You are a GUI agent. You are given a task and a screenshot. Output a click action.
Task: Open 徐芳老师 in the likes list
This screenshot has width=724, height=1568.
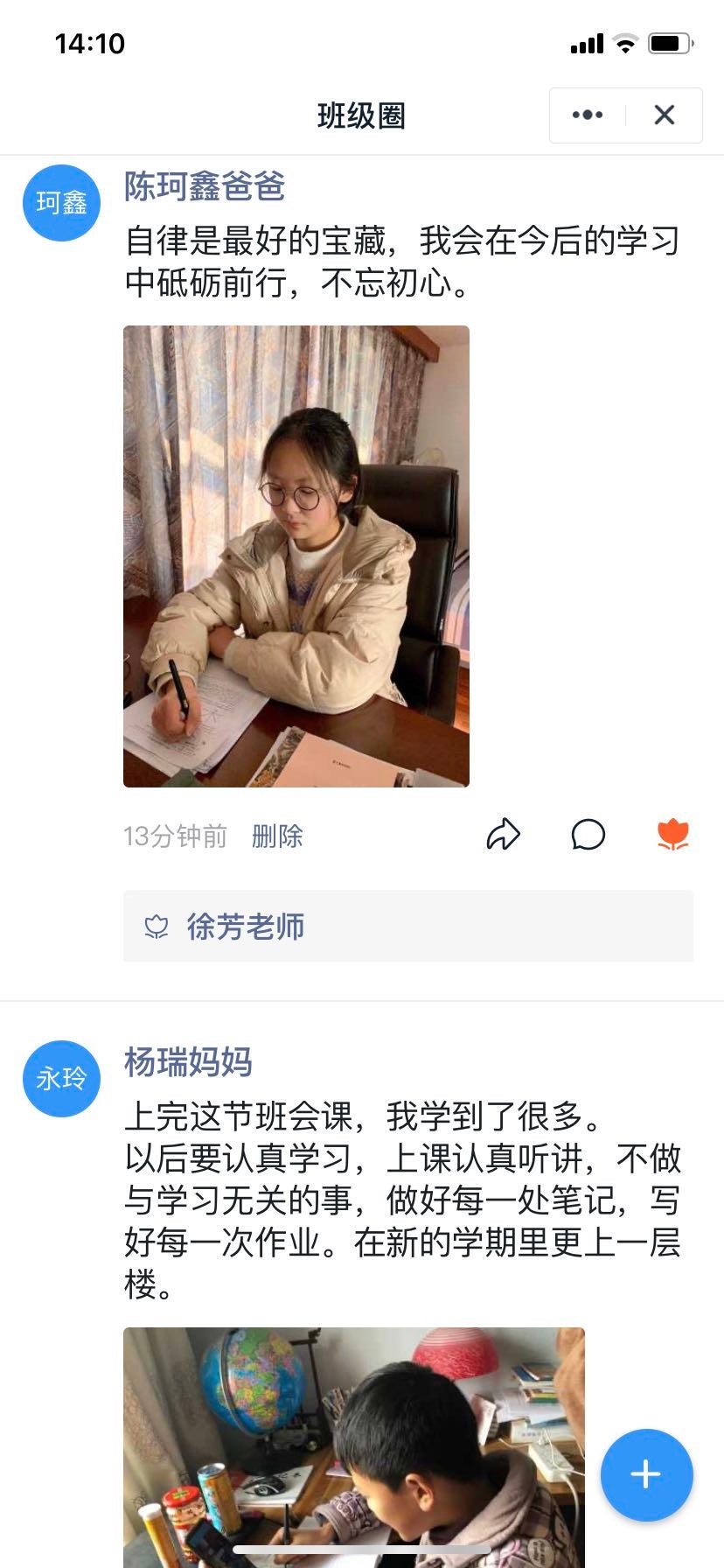[245, 927]
